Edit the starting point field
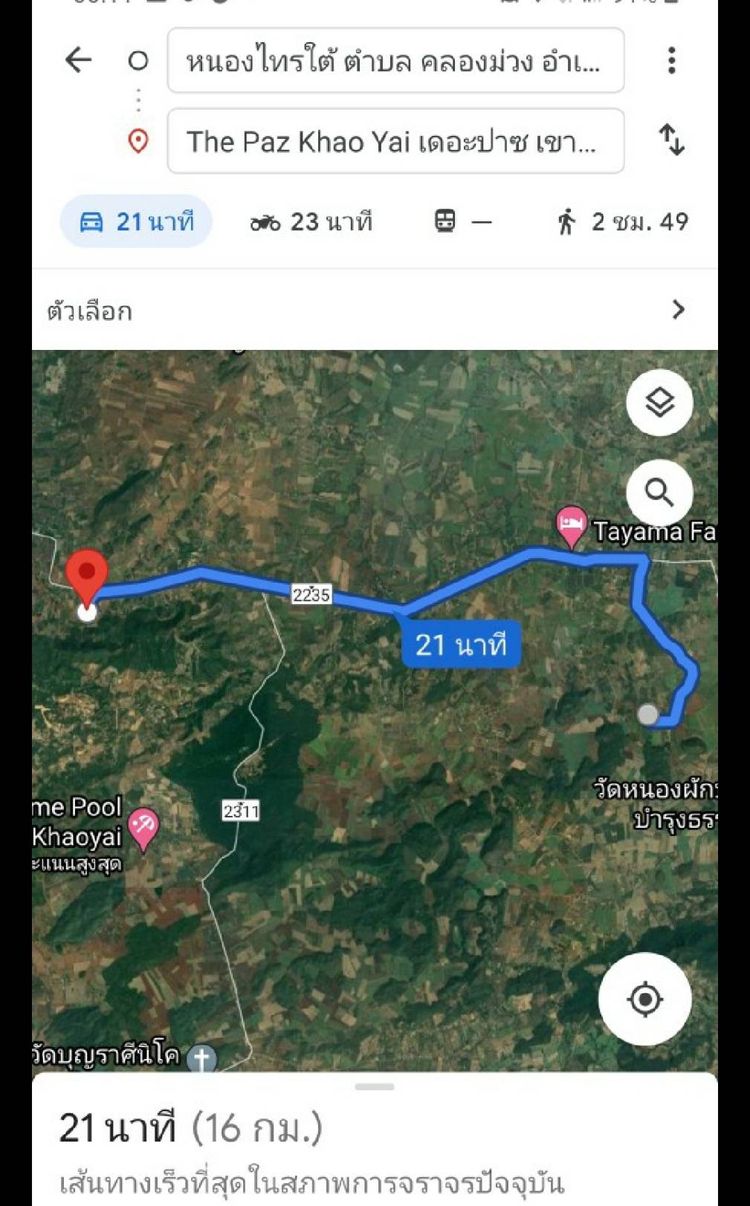This screenshot has width=750, height=1206. pos(395,60)
